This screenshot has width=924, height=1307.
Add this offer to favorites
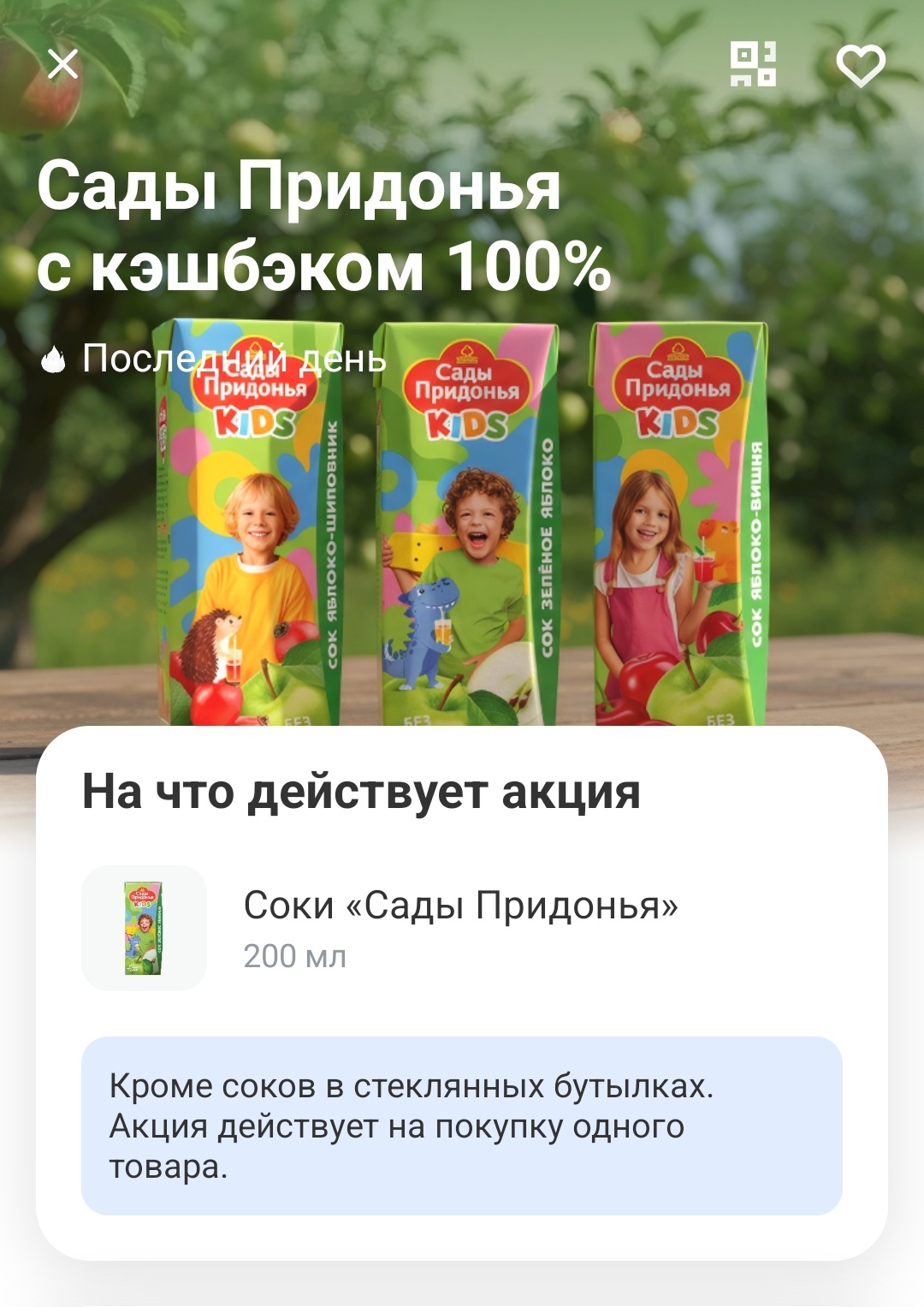click(x=860, y=65)
